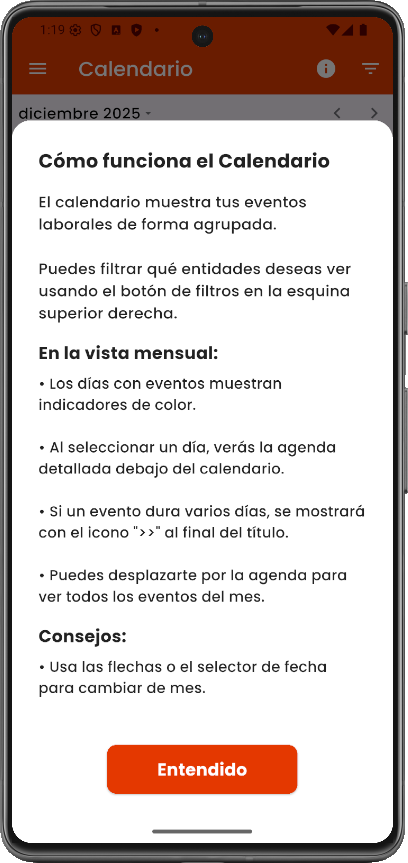Expand the diciembre 2025 month selector

click(85, 113)
